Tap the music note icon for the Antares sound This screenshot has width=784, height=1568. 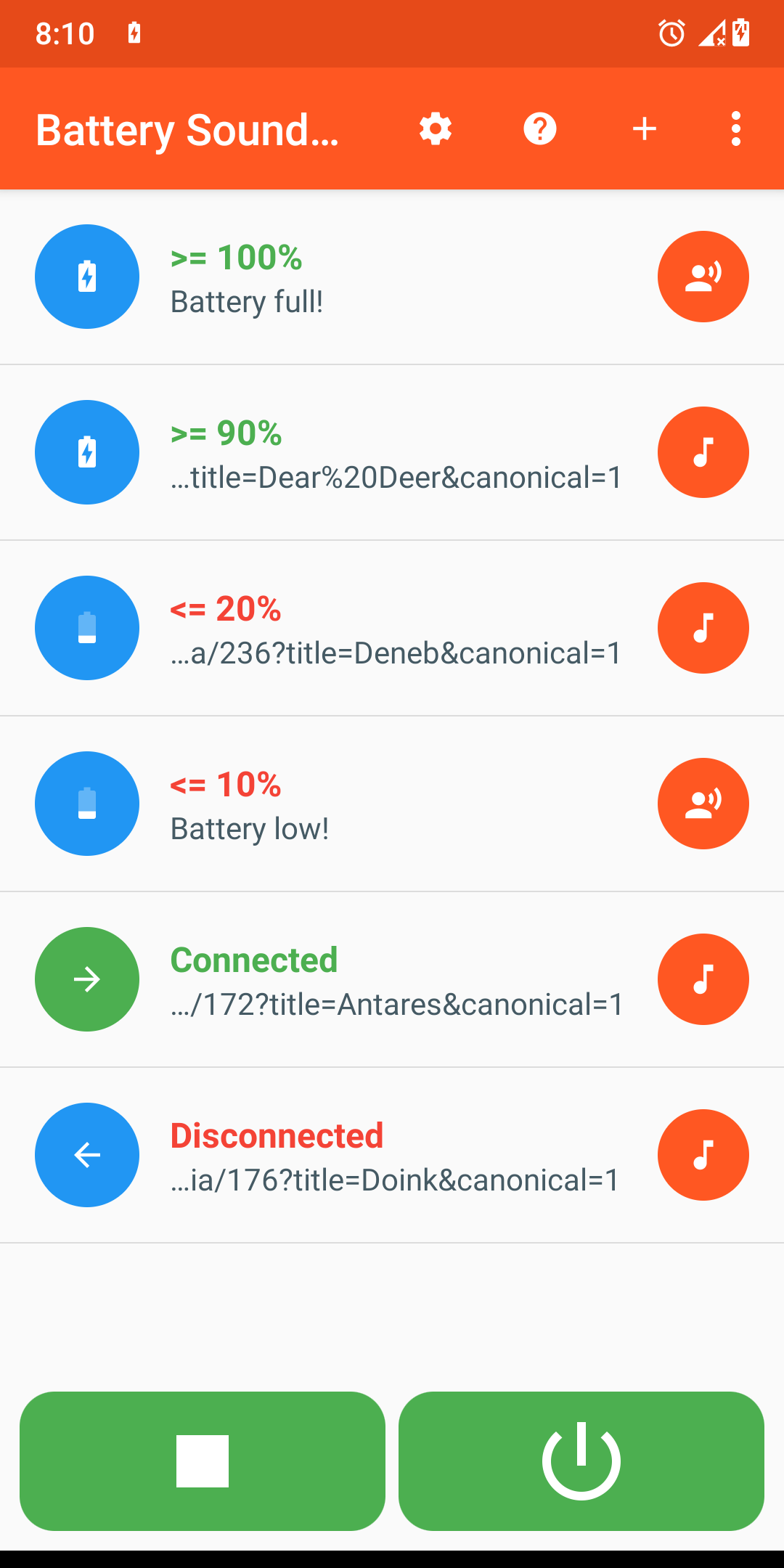pos(703,979)
